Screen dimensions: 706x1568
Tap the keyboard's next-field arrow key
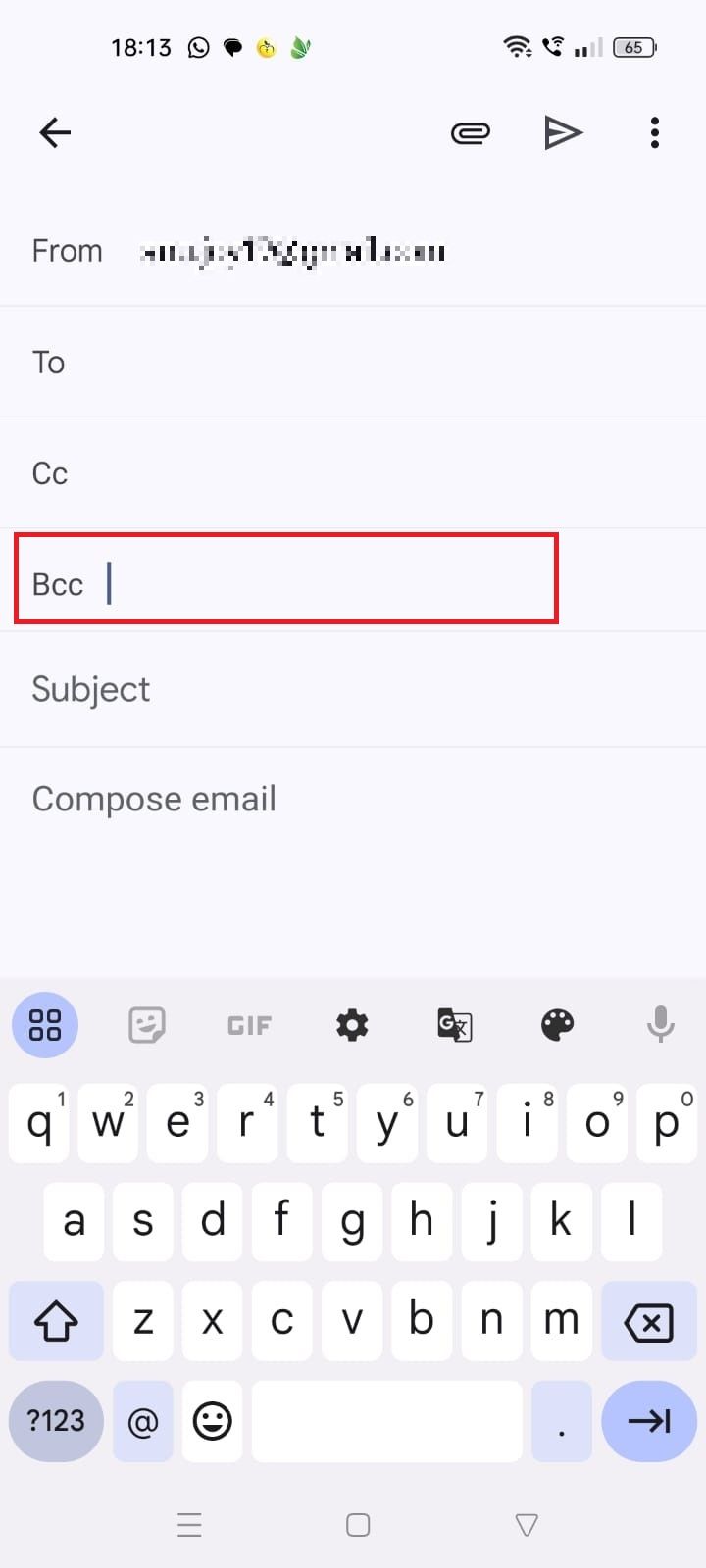(649, 1421)
